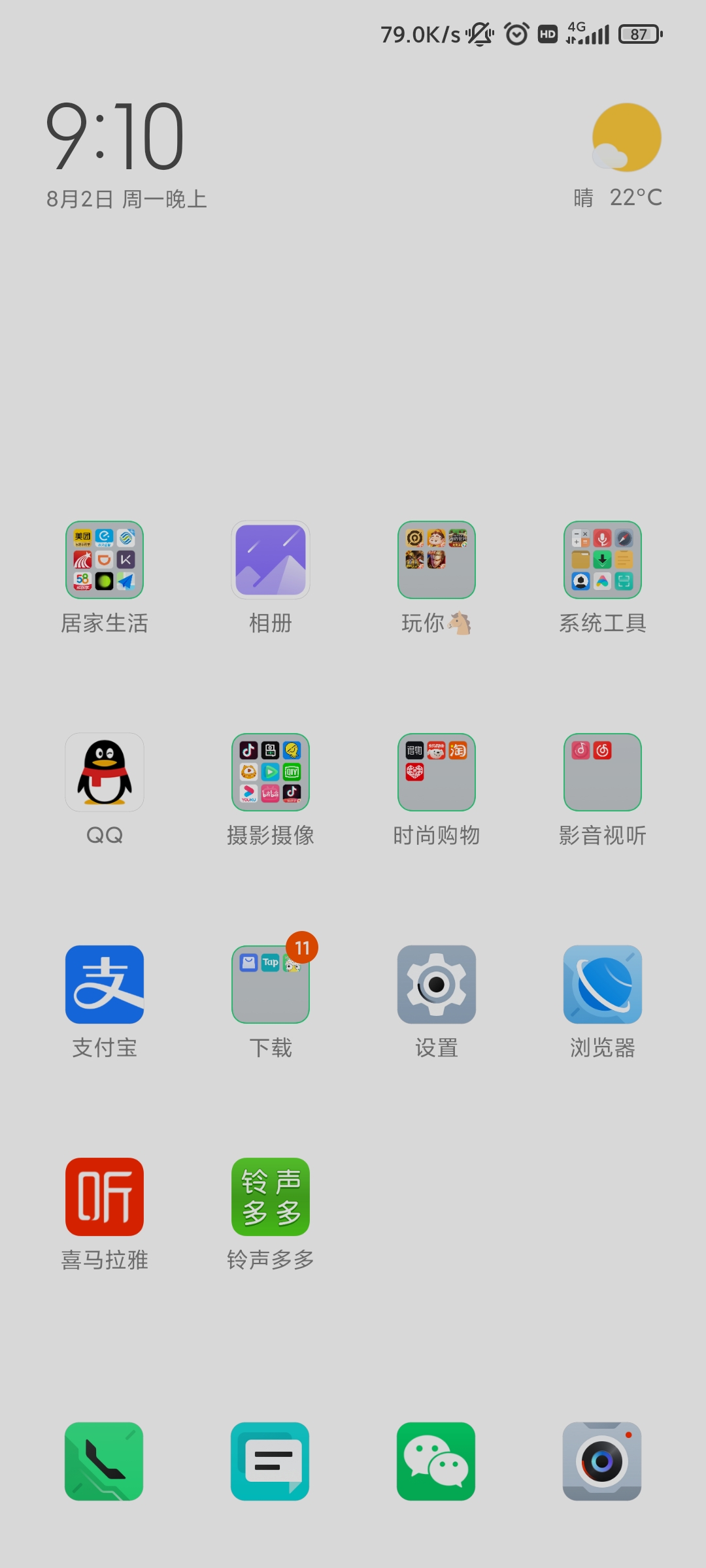This screenshot has height=1568, width=706.
Task: Open the 下载 folder with 11 badge
Action: click(271, 985)
